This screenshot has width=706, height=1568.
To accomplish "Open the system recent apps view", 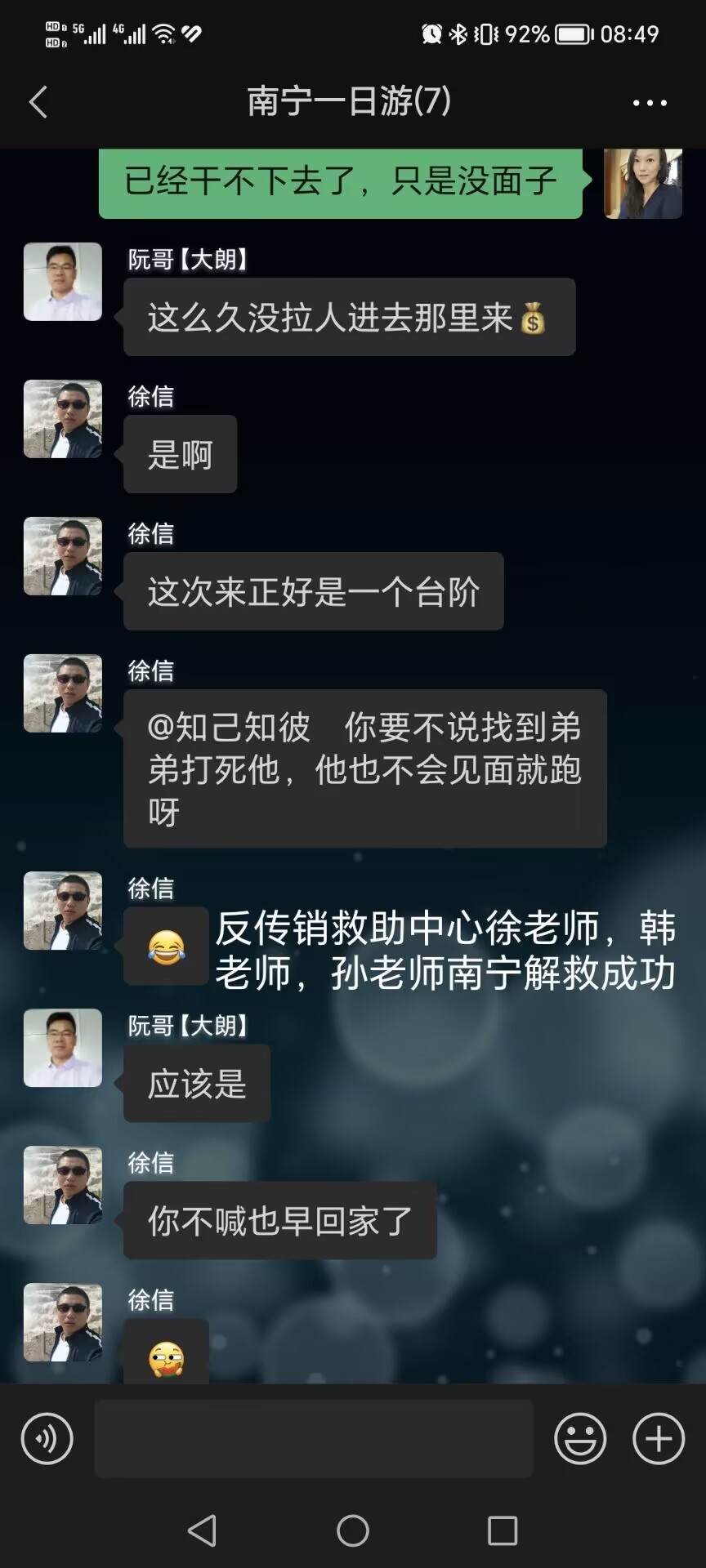I will [503, 1530].
